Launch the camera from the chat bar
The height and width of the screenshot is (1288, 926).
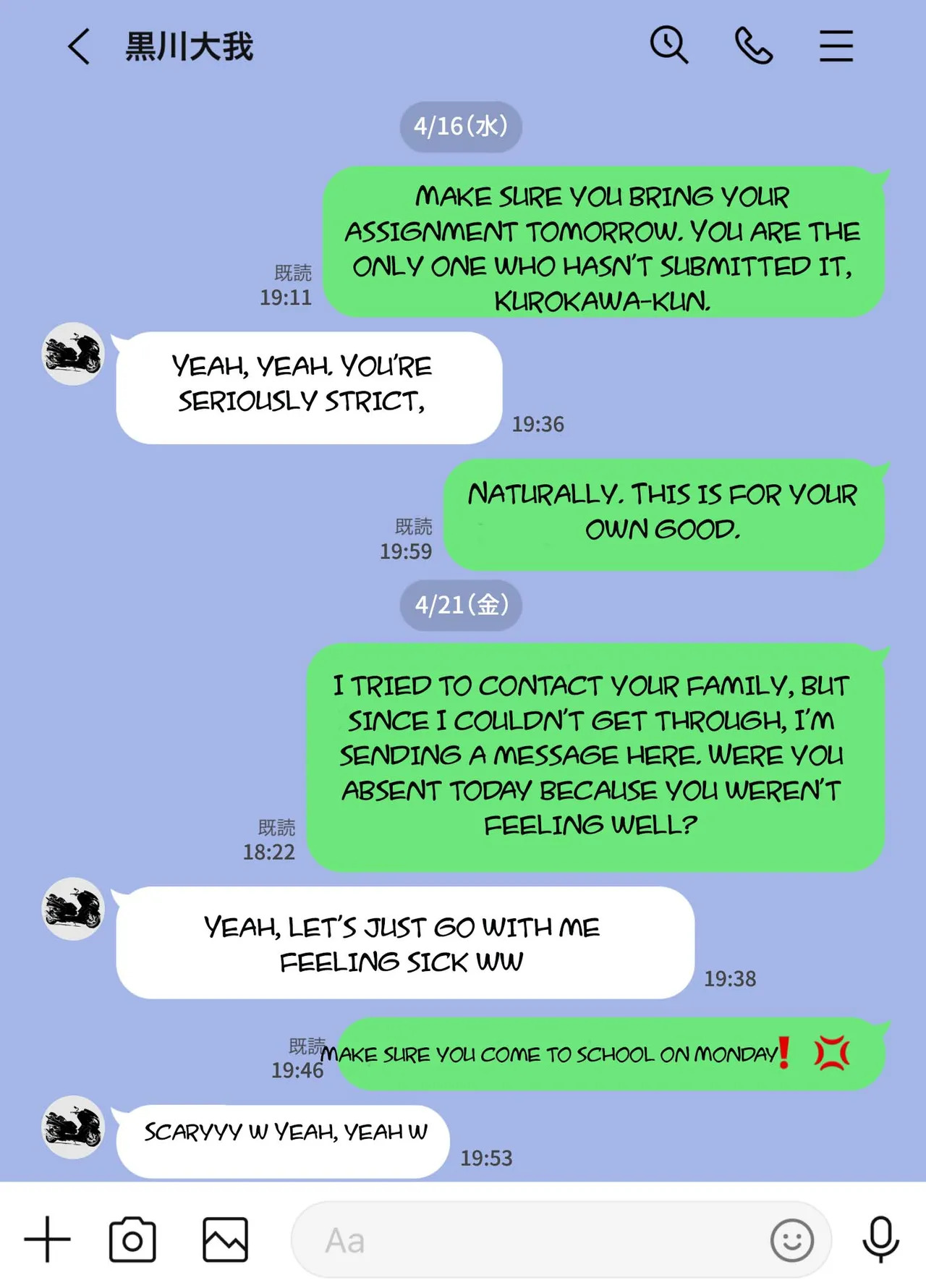[132, 1240]
